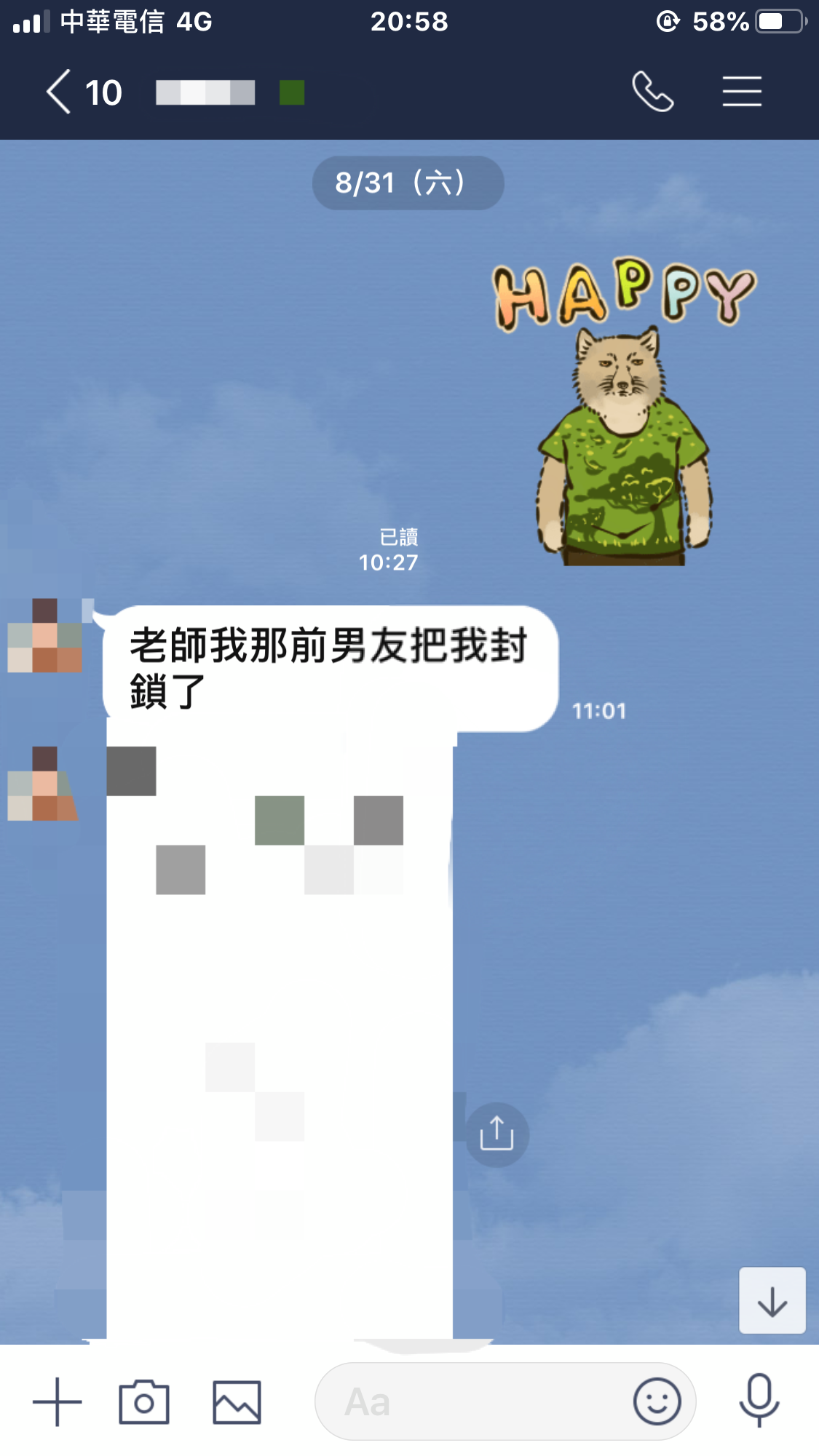Image resolution: width=819 pixels, height=1456 pixels.
Task: Open the plus attachment menu
Action: [x=57, y=1401]
